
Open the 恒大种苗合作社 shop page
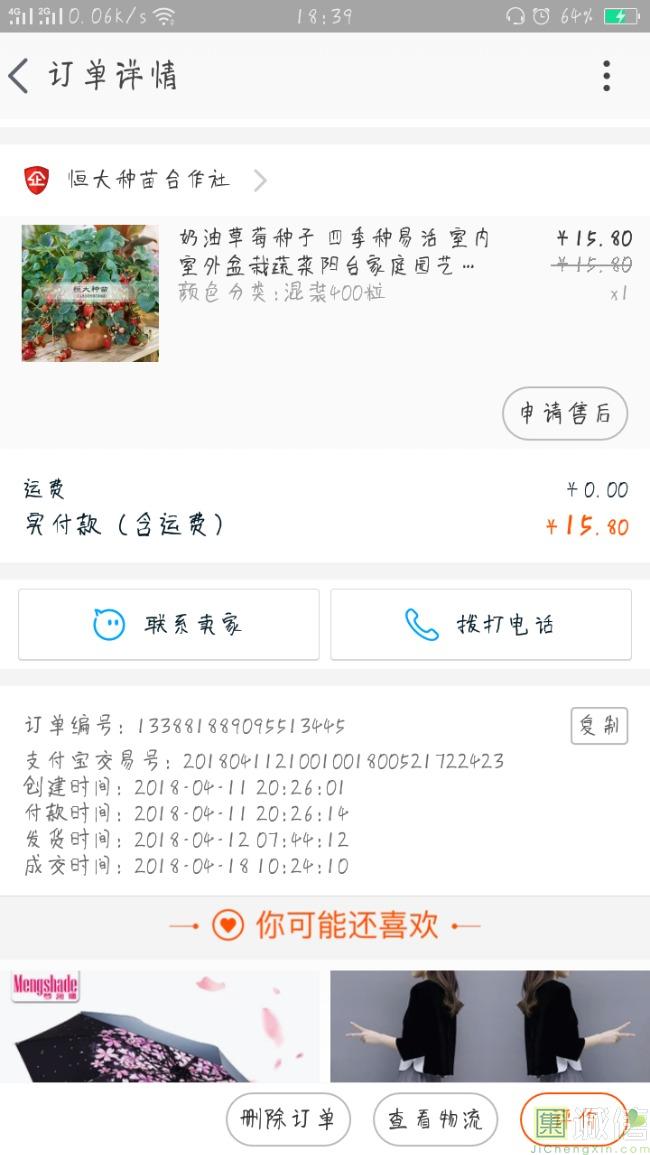pyautogui.click(x=148, y=180)
